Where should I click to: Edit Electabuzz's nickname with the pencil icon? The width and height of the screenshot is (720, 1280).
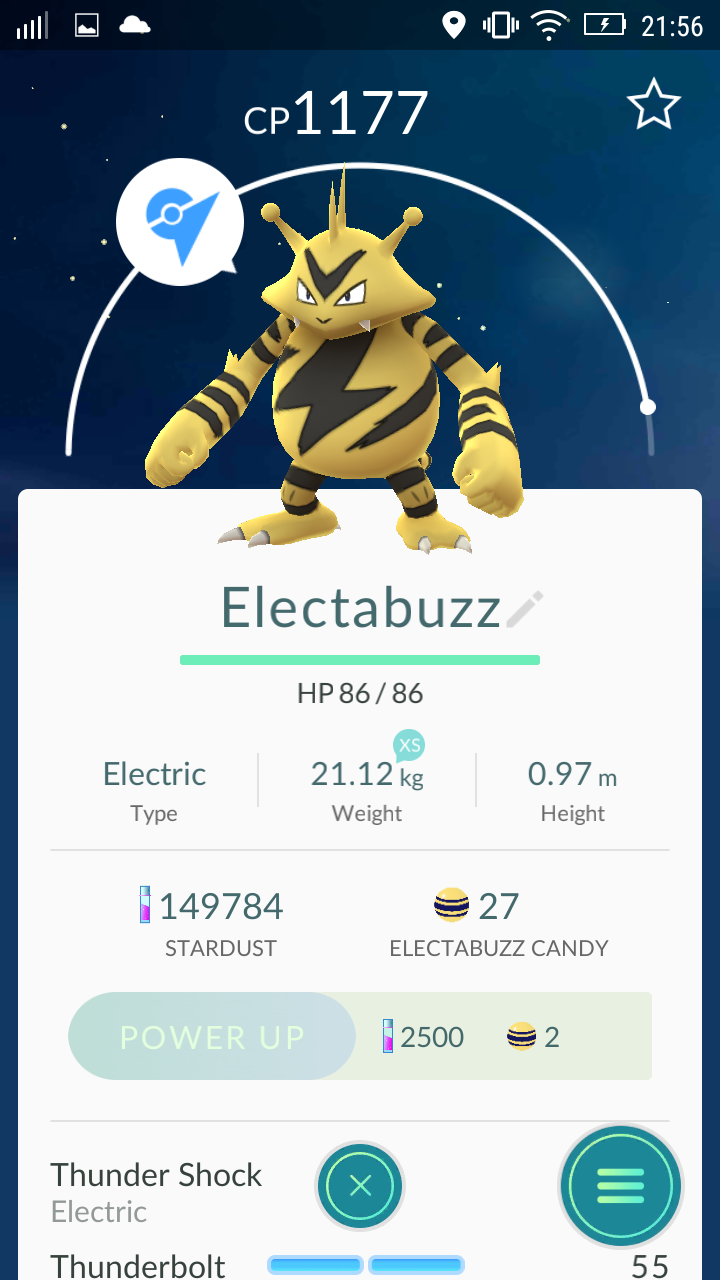coord(525,609)
